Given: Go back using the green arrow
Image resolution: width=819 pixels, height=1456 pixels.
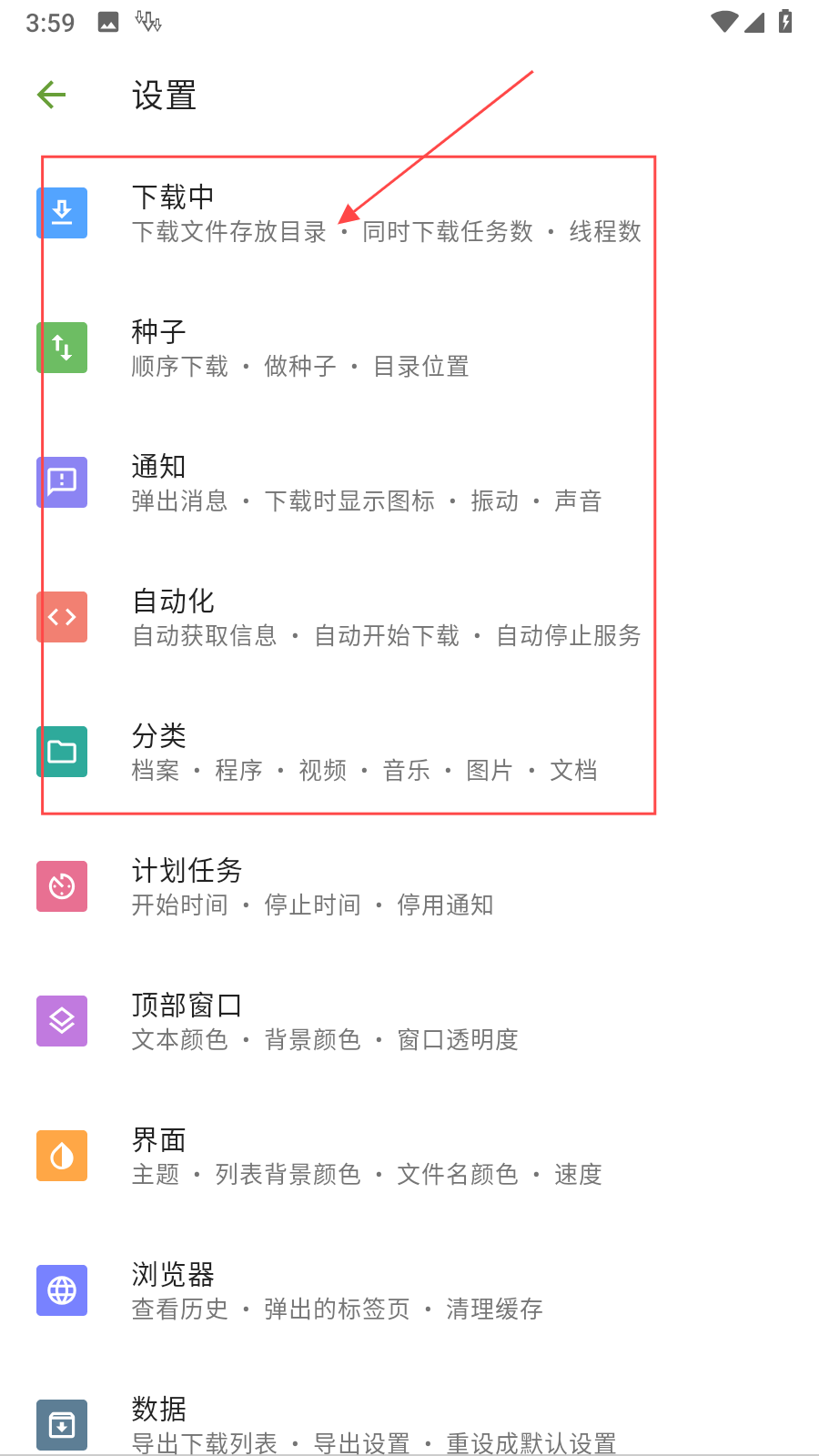Looking at the screenshot, I should (52, 95).
